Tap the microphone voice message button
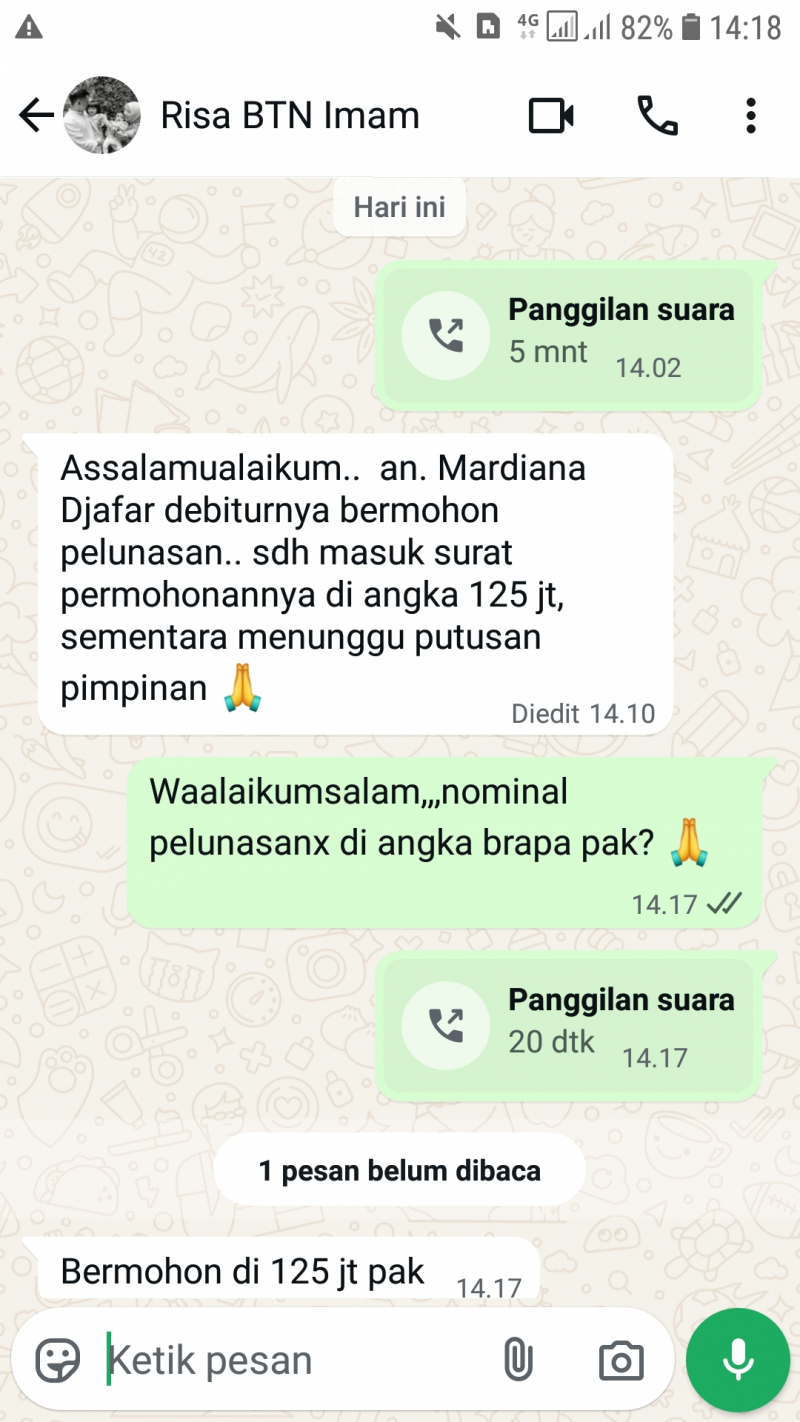Viewport: 800px width, 1422px height. point(738,1360)
